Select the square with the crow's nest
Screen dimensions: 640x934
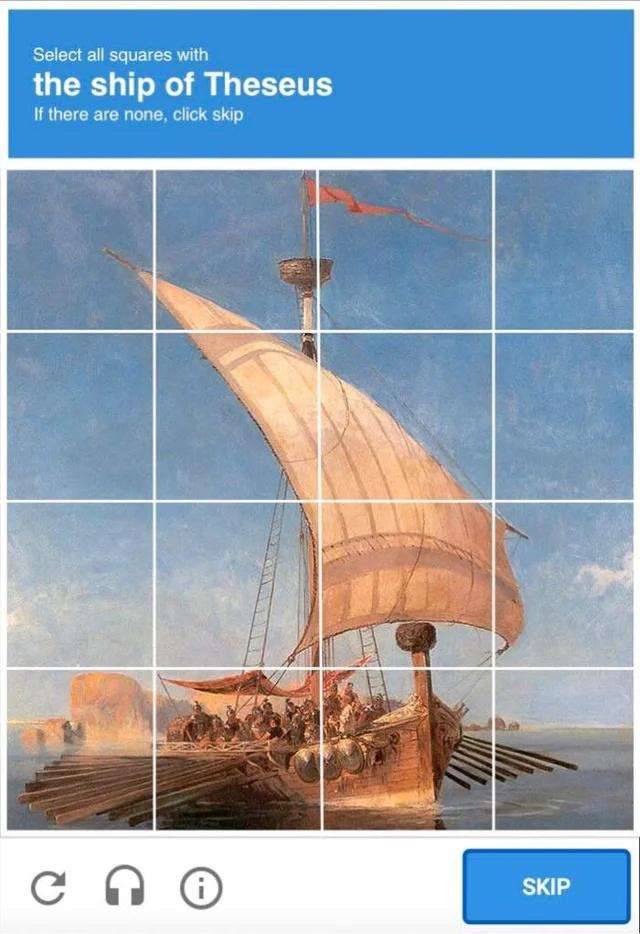pyautogui.click(x=236, y=250)
